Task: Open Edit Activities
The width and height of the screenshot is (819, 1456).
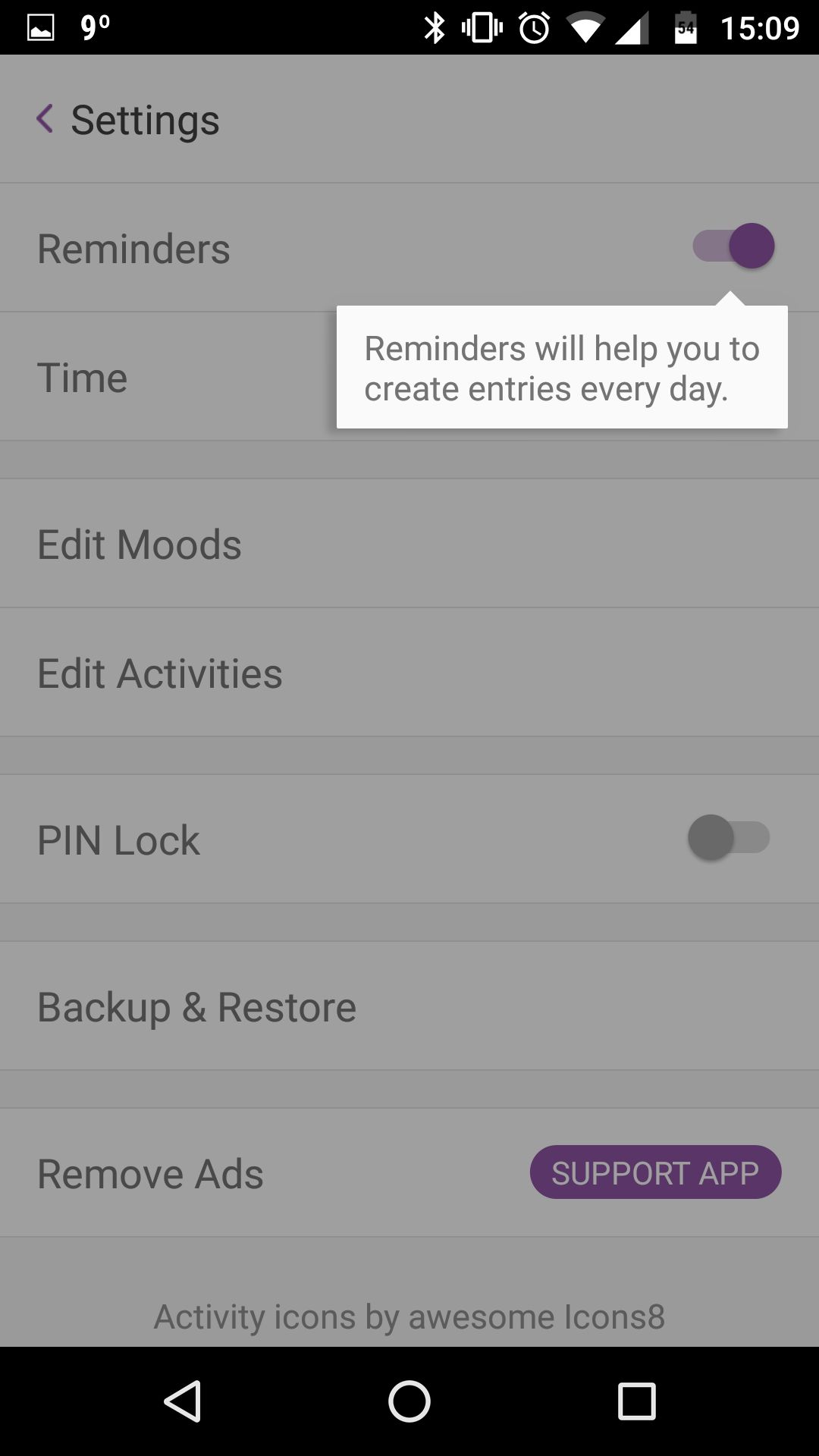Action: (409, 672)
